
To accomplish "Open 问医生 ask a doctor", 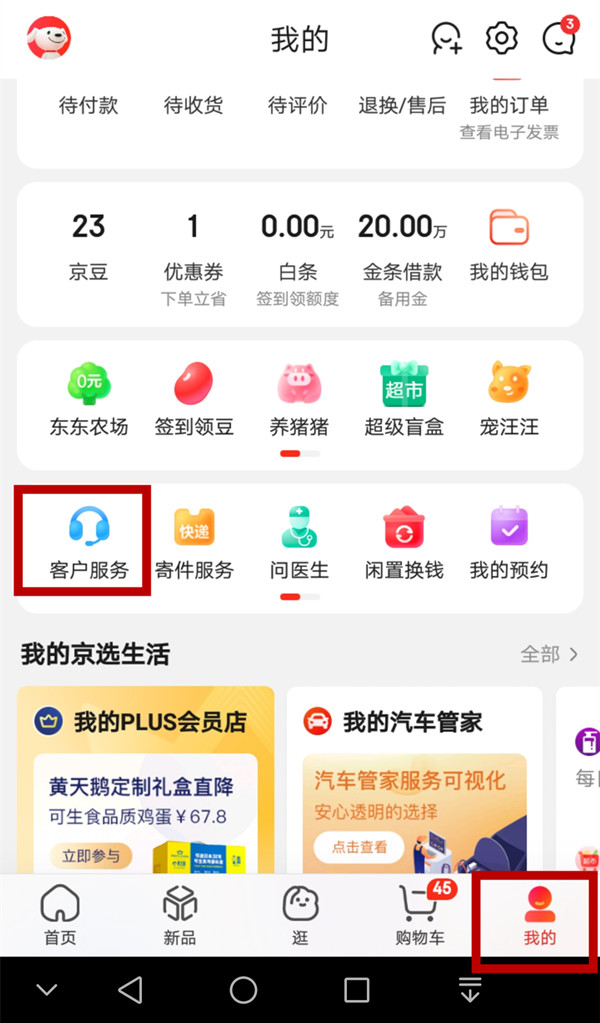I will click(299, 543).
